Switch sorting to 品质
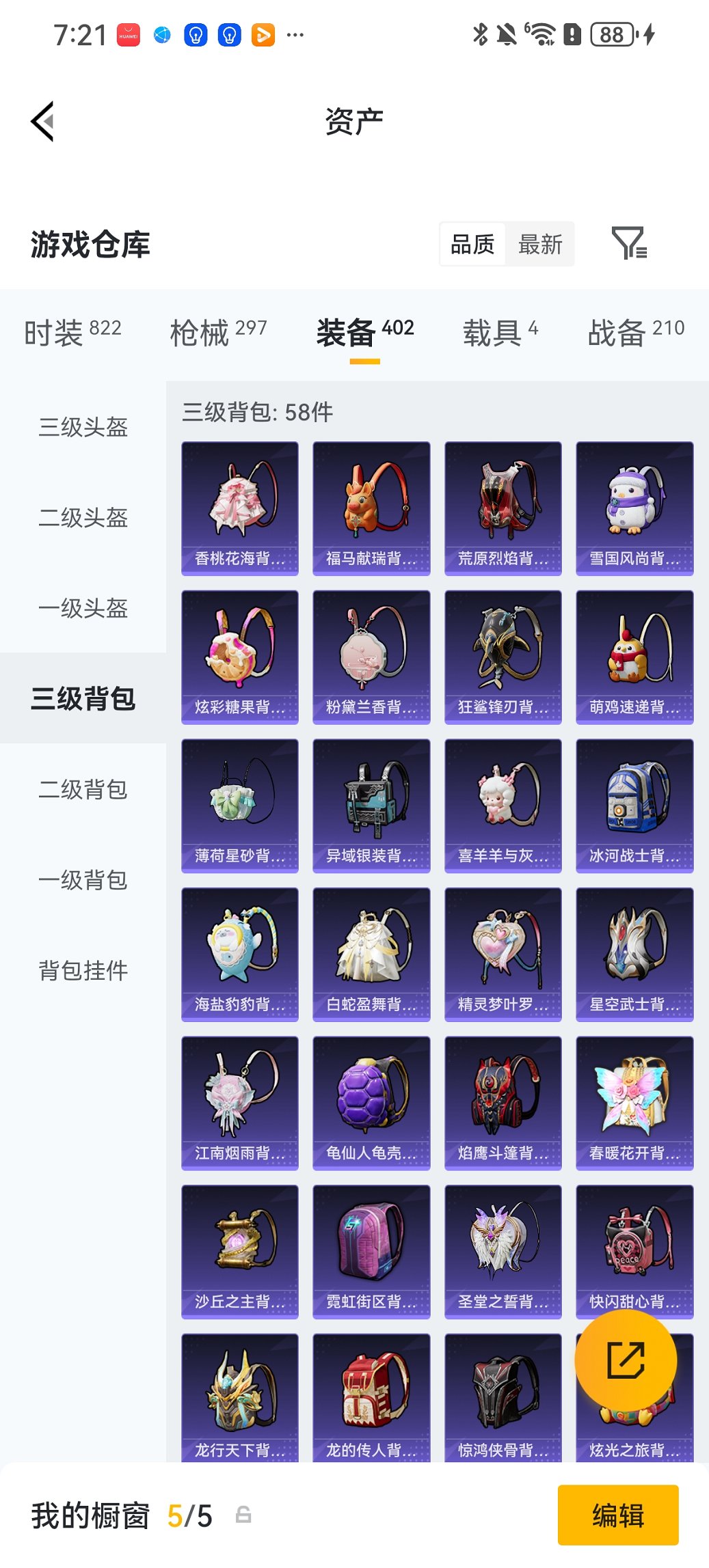Viewport: 709px width, 1568px height. (x=473, y=244)
